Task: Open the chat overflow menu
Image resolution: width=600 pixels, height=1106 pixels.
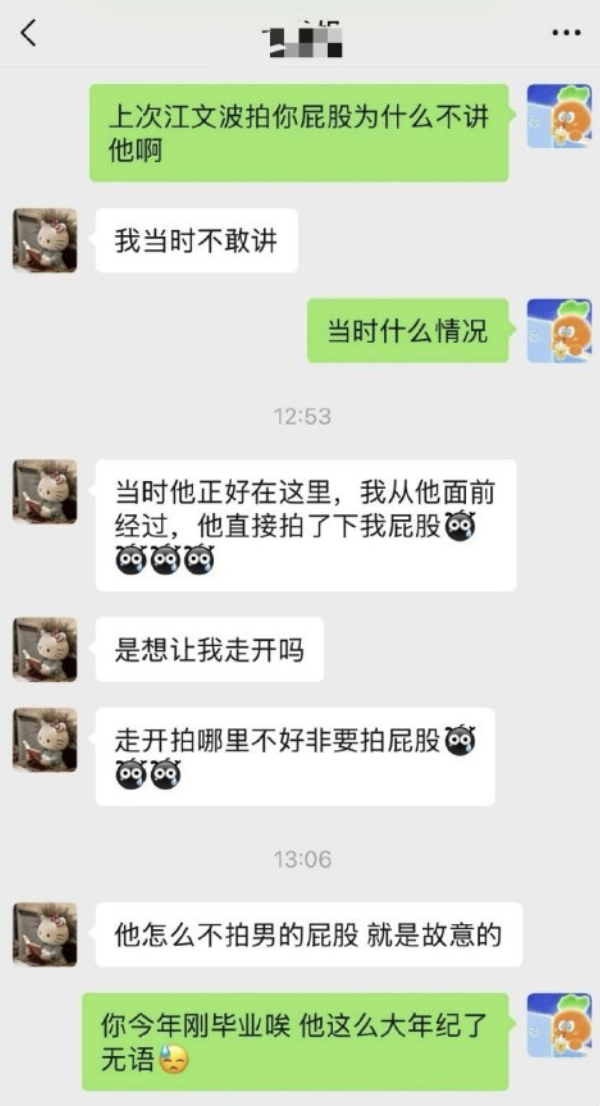Action: pos(565,33)
